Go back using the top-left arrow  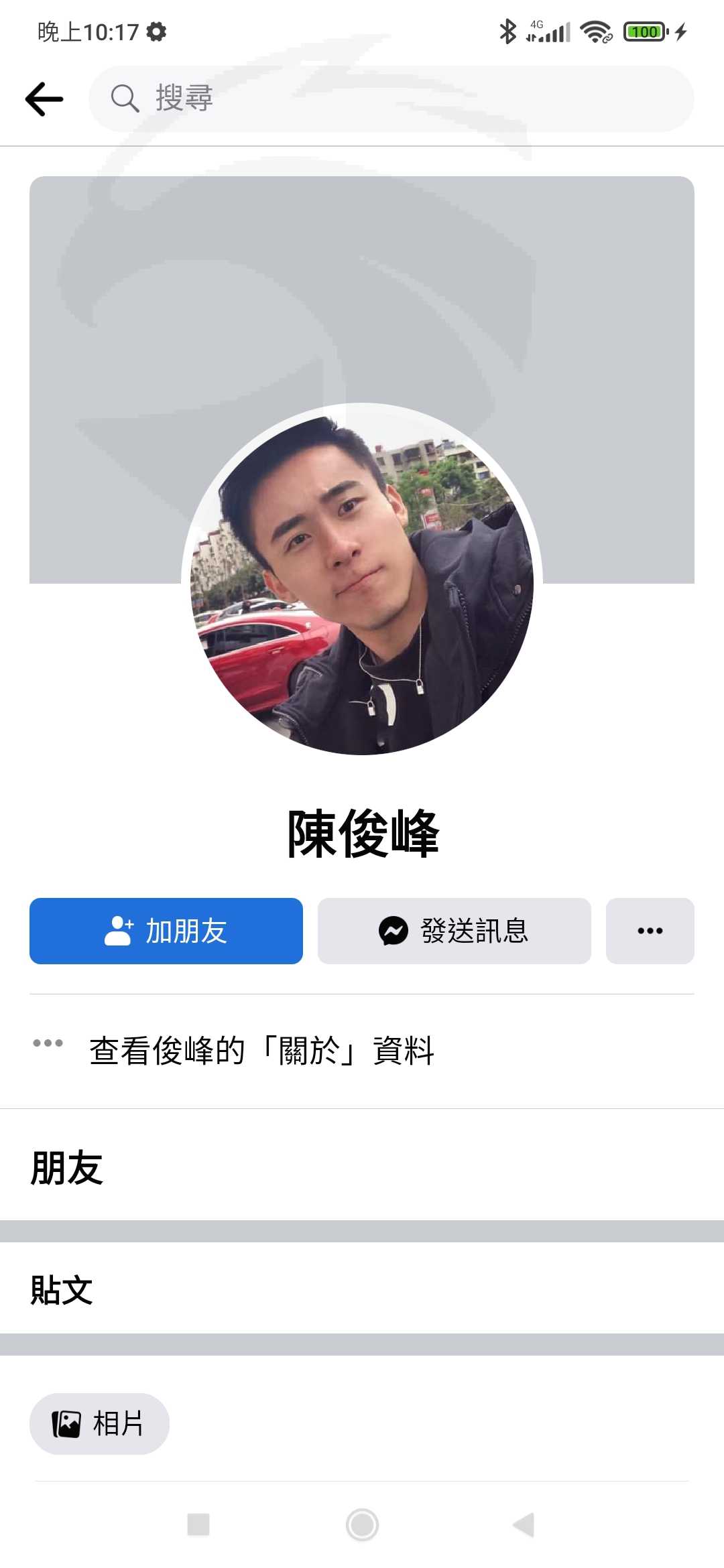[x=44, y=99]
